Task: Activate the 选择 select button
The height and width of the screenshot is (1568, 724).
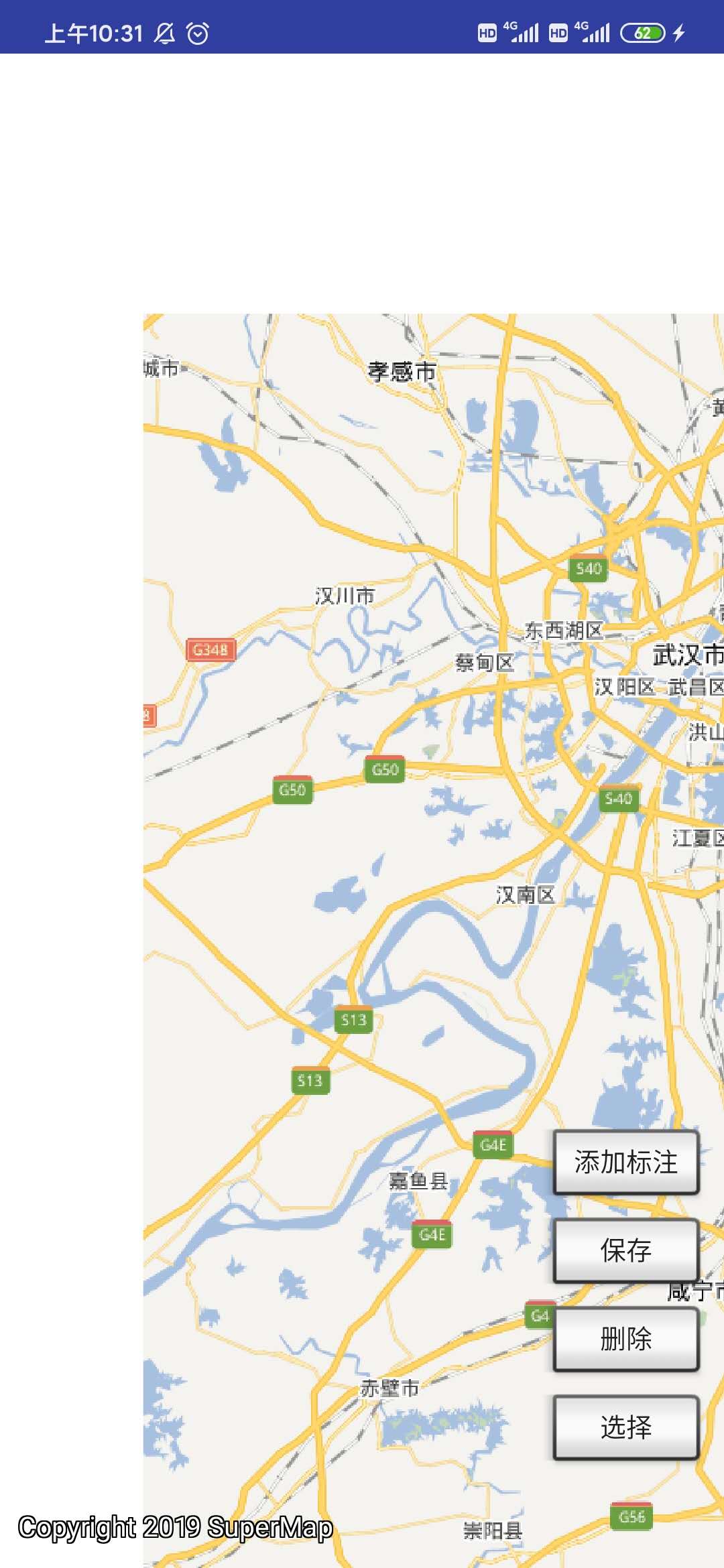Action: click(626, 1427)
